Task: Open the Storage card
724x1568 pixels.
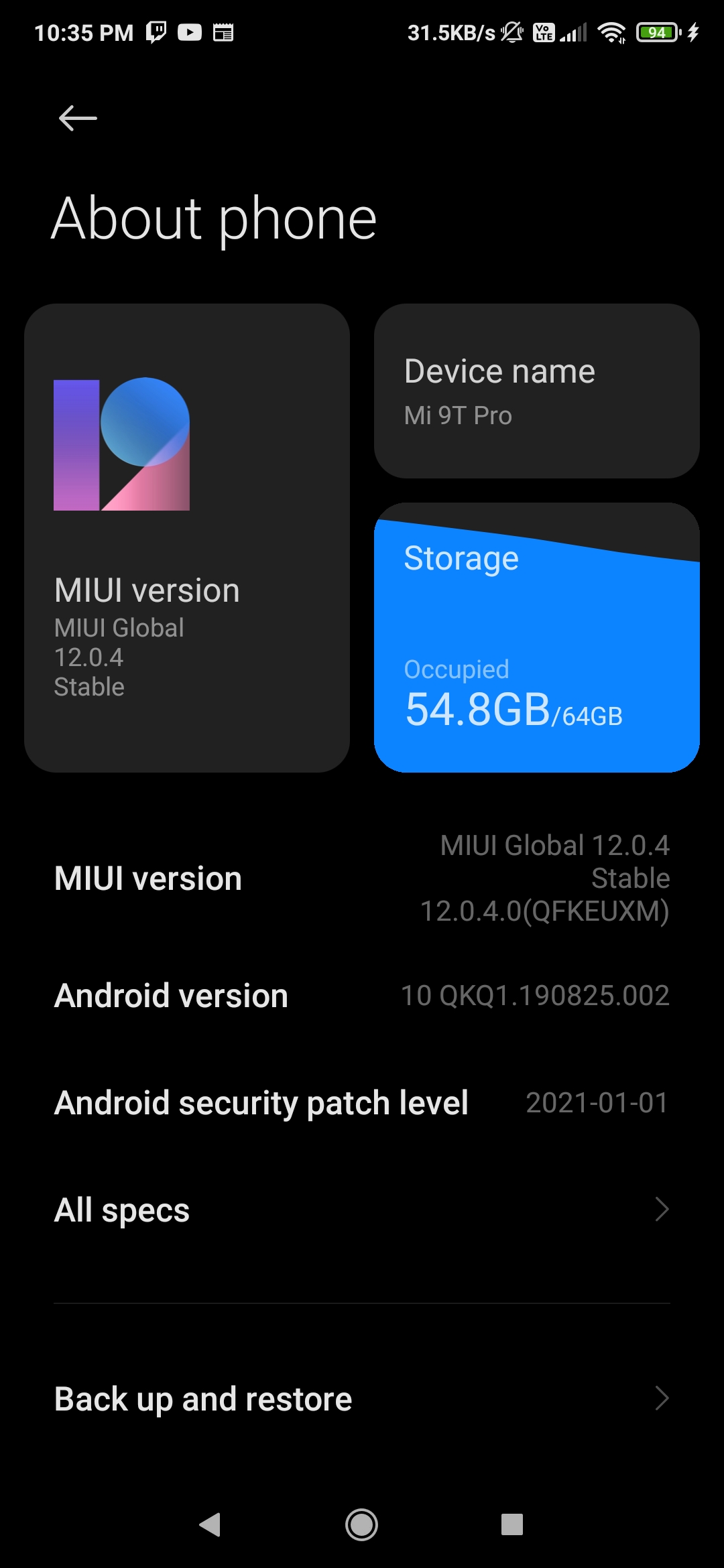Action: (x=537, y=637)
